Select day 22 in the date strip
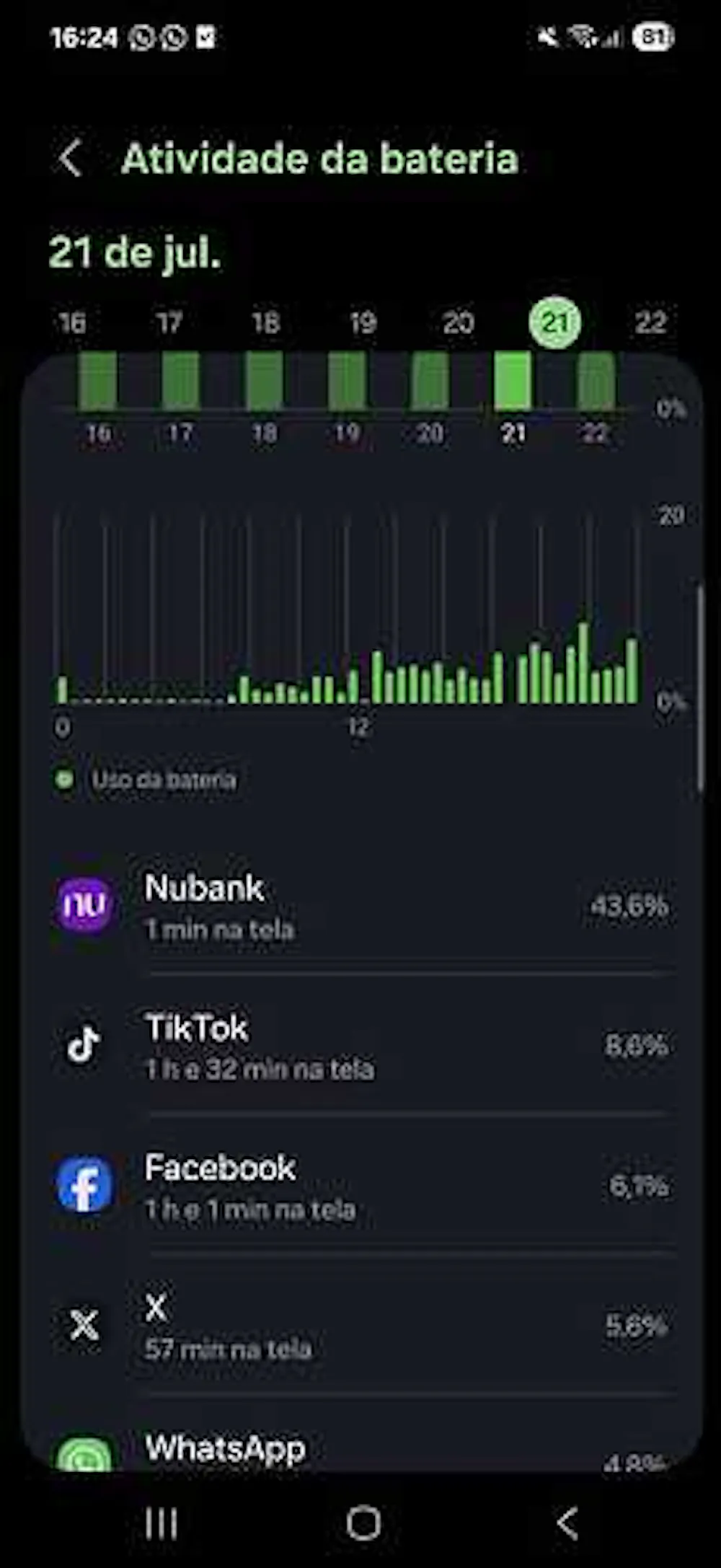This screenshot has width=721, height=1568. coord(650,322)
